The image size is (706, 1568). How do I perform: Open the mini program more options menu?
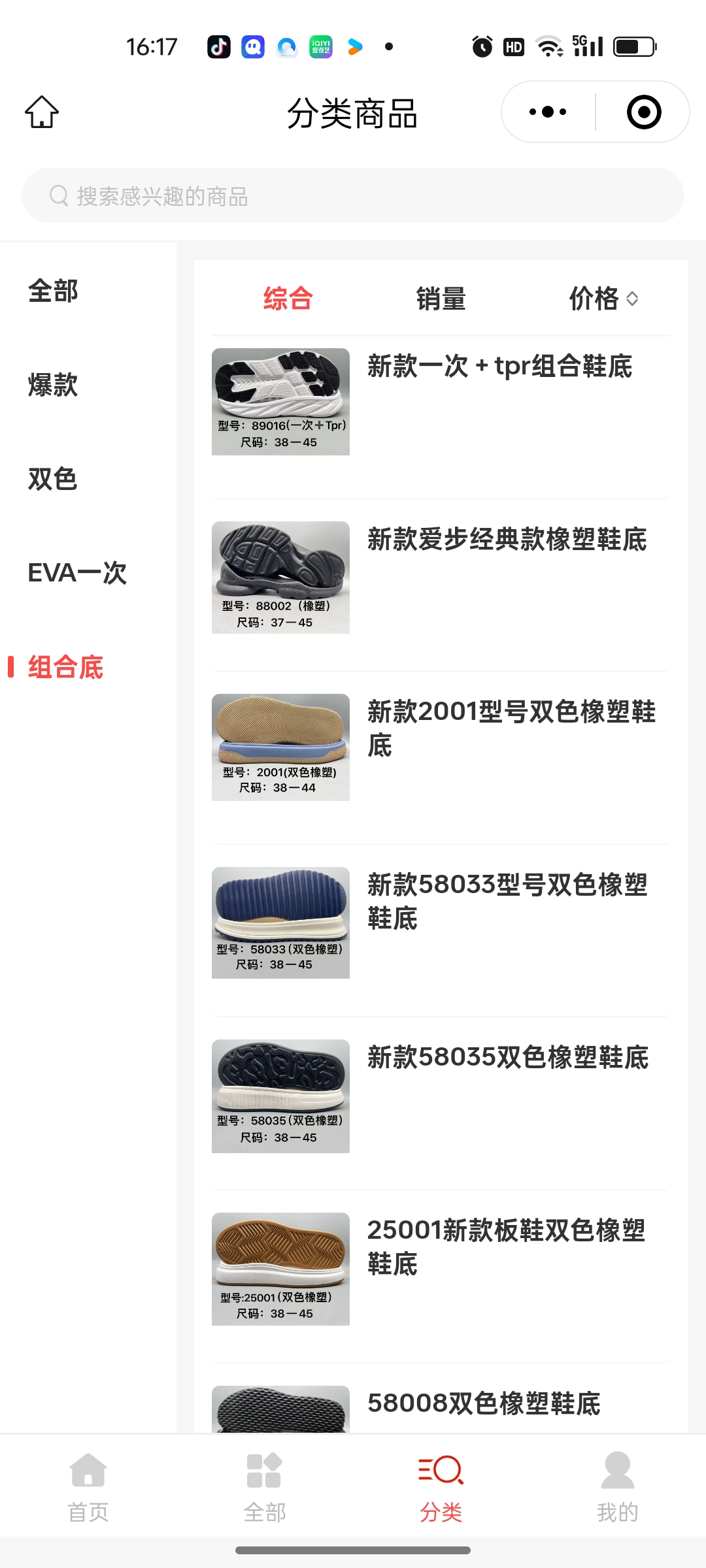[x=548, y=112]
